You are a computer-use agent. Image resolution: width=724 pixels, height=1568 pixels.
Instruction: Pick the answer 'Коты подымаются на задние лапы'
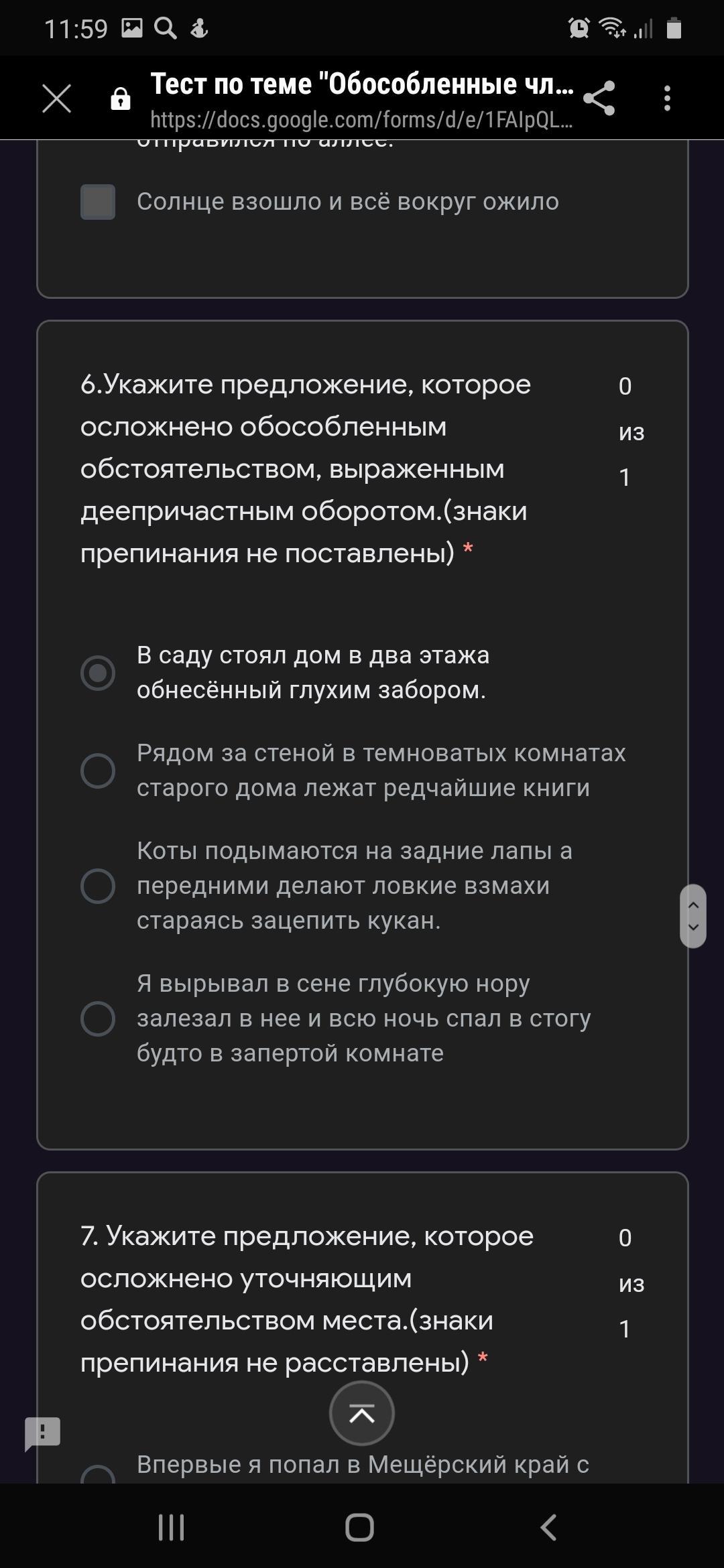point(98,886)
